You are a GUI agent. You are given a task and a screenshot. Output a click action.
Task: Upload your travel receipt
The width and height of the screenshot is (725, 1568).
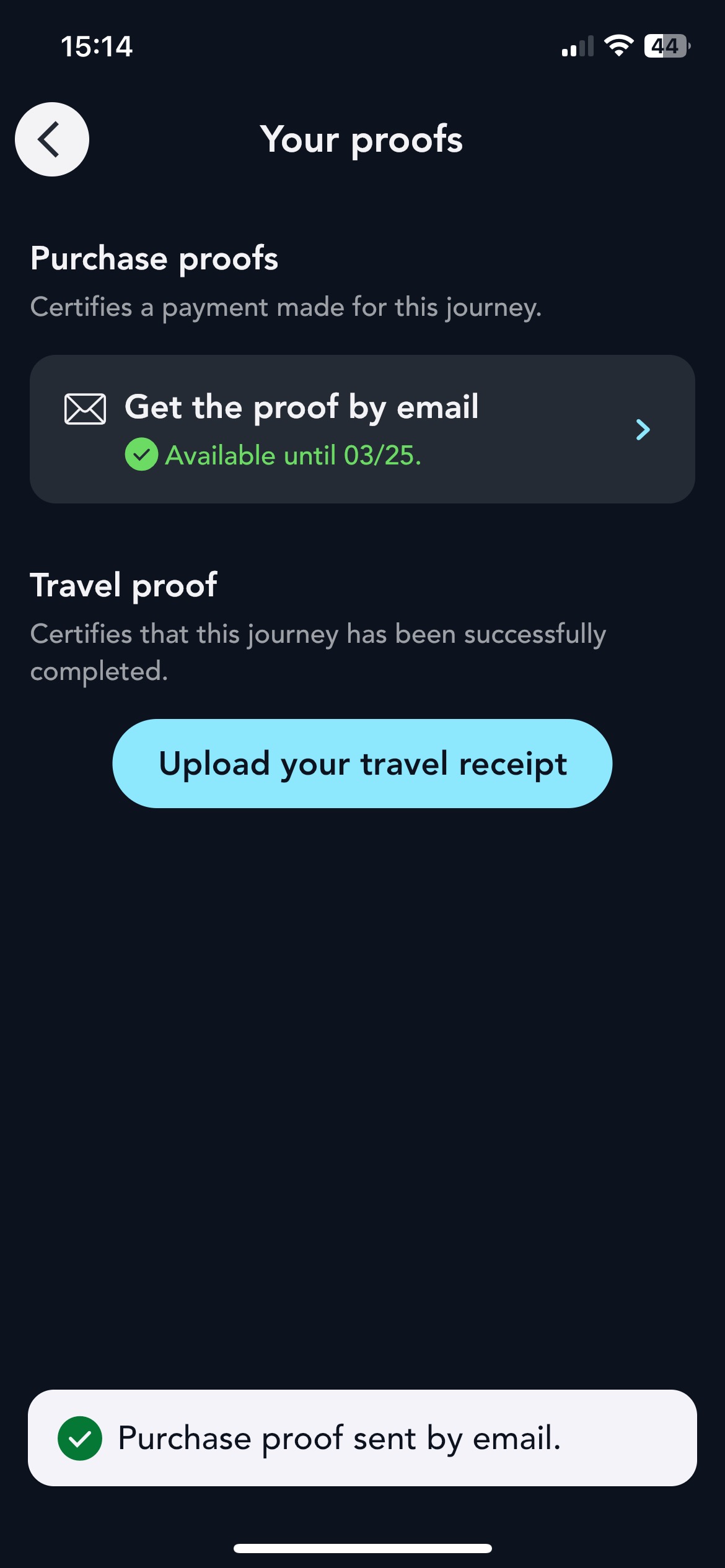click(362, 763)
